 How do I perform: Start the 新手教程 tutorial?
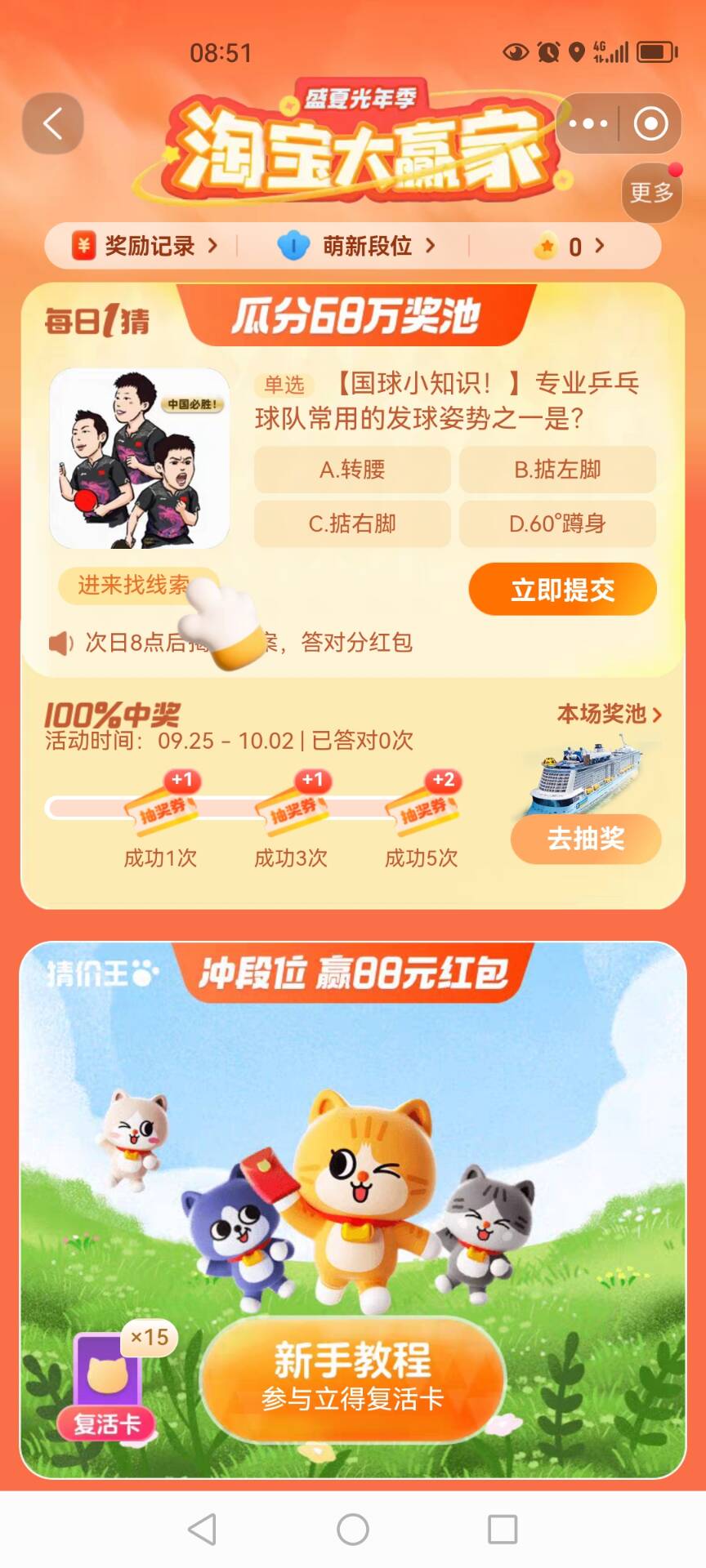pos(352,1379)
